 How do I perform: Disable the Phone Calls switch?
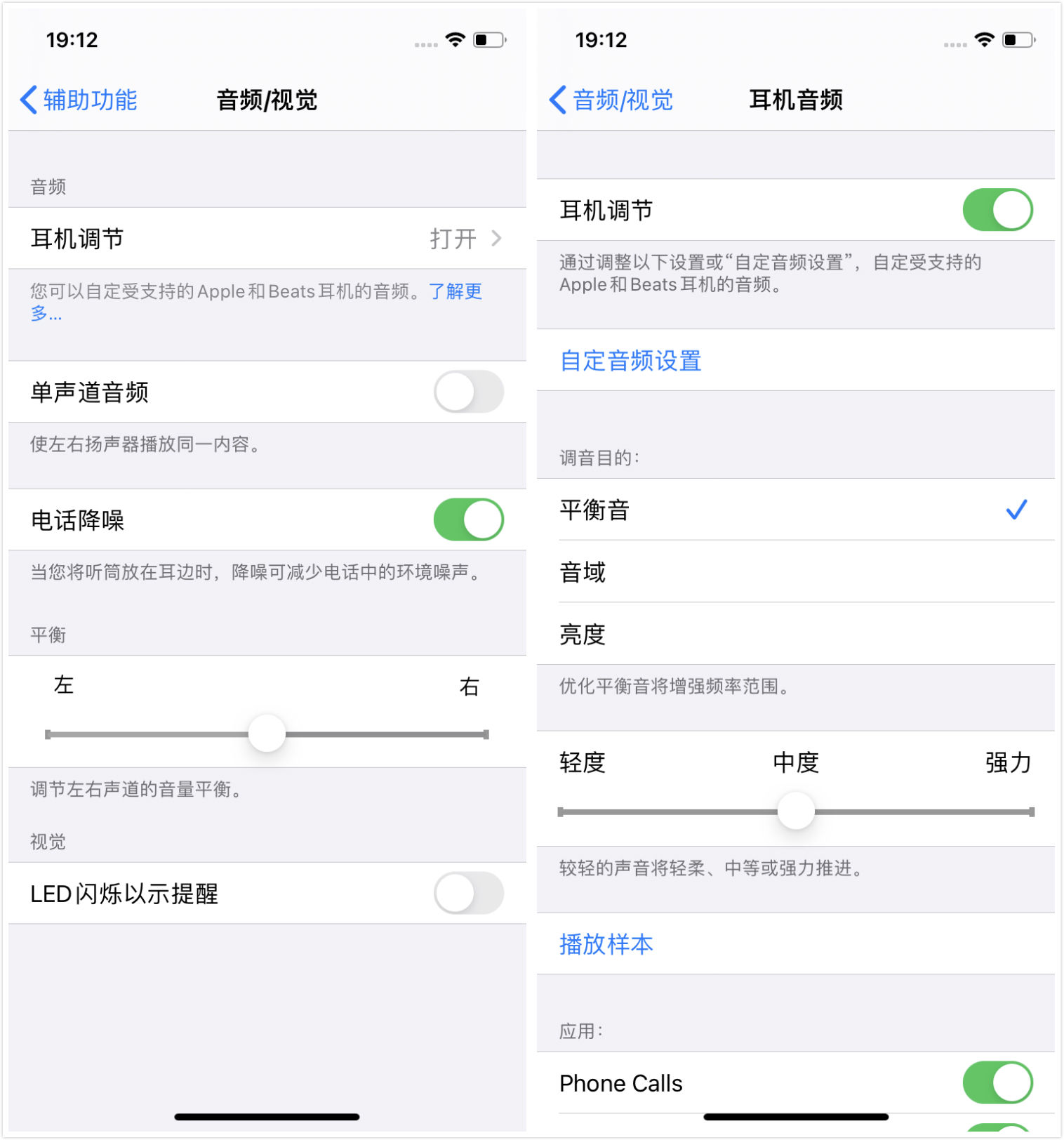pos(997,1082)
